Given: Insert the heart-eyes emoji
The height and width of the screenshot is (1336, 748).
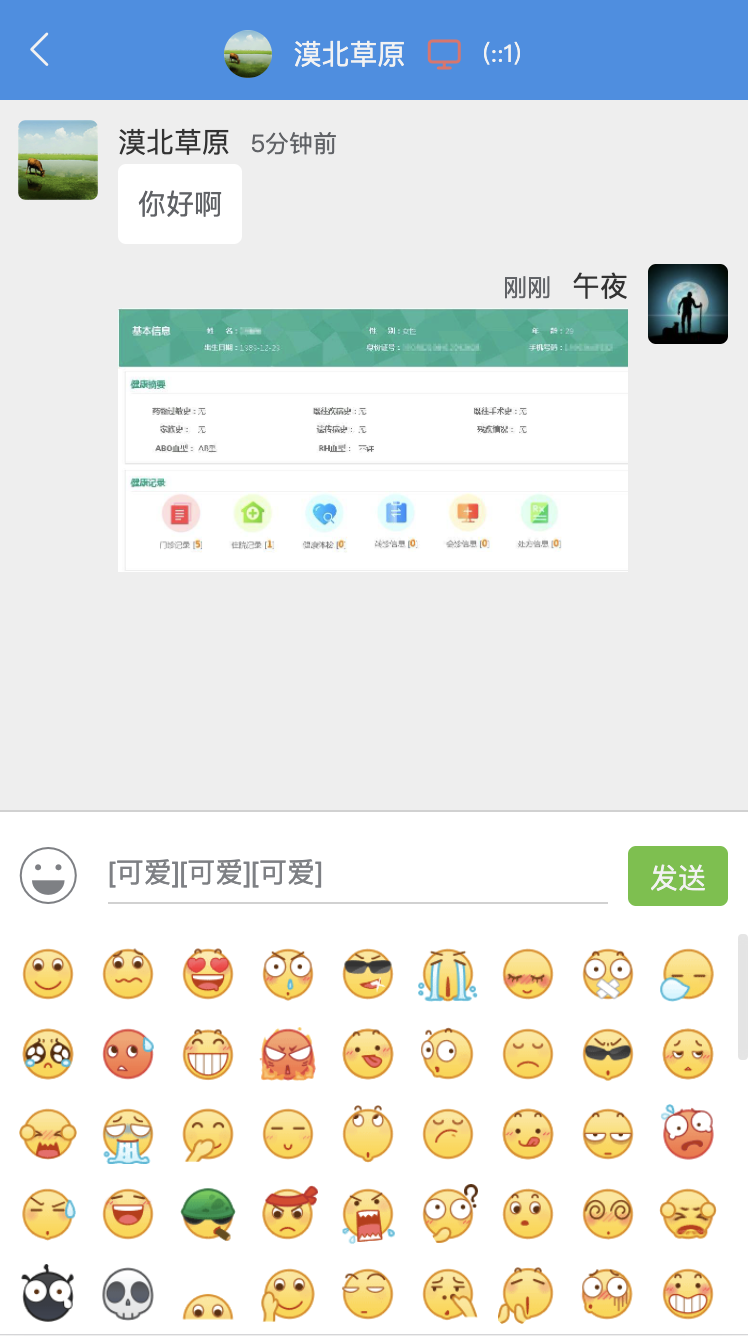Looking at the screenshot, I should tap(208, 974).
